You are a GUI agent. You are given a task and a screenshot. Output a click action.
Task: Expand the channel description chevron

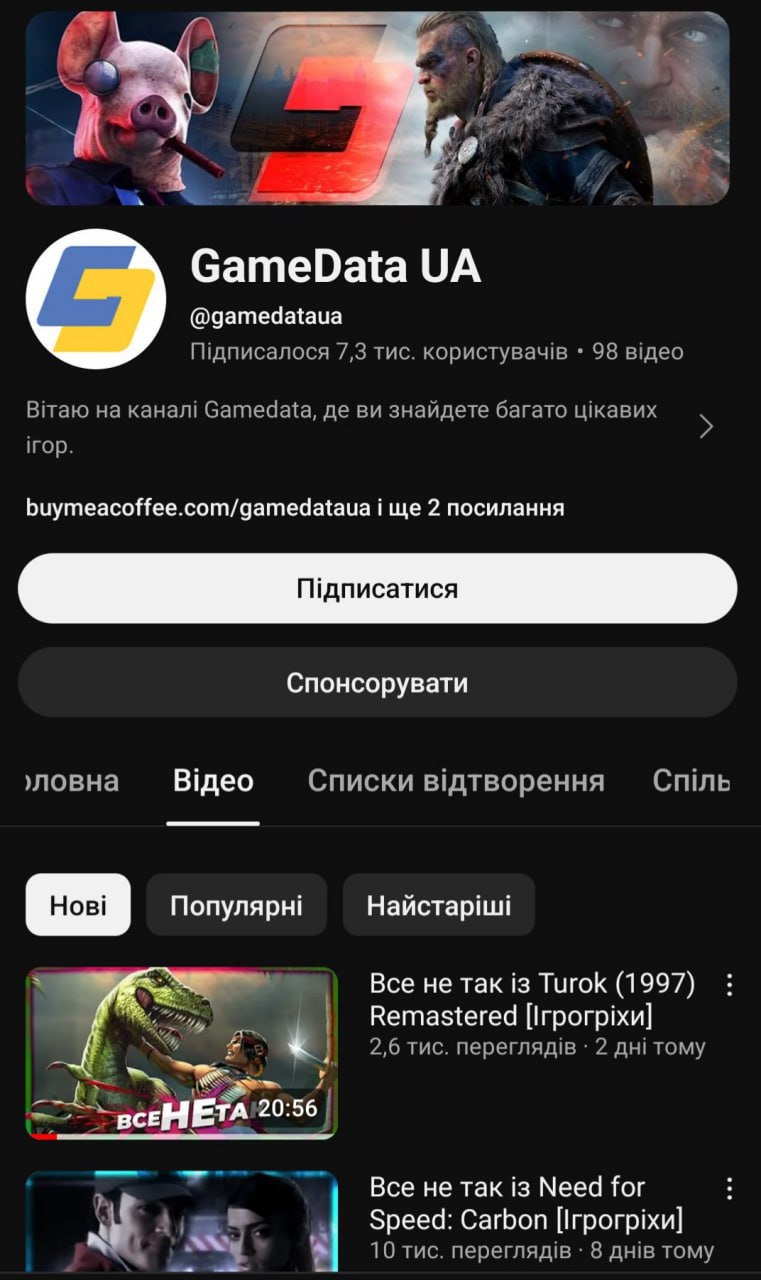706,427
